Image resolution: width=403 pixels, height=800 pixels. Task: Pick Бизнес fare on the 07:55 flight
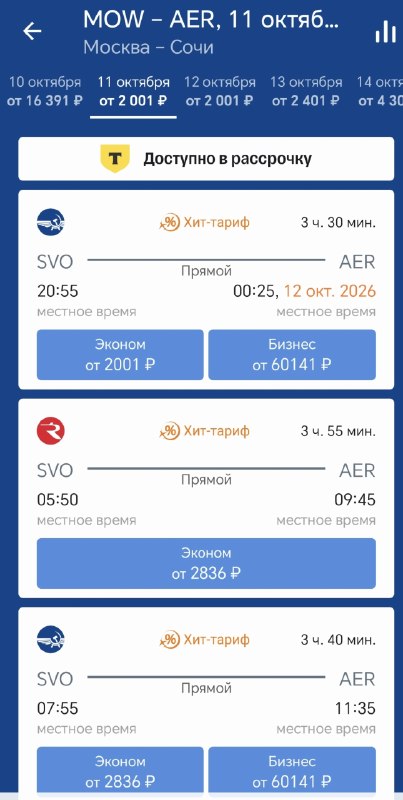pyautogui.click(x=292, y=771)
